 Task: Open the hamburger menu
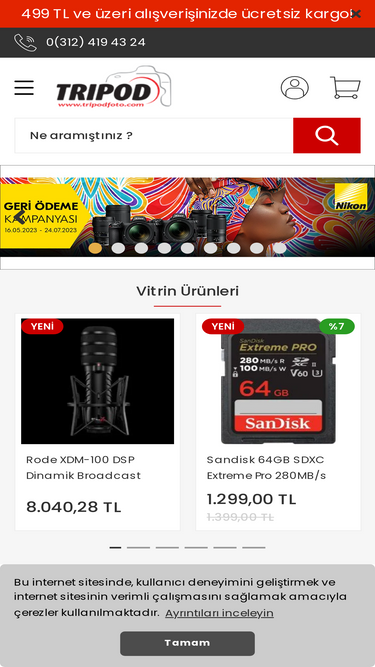[x=24, y=88]
